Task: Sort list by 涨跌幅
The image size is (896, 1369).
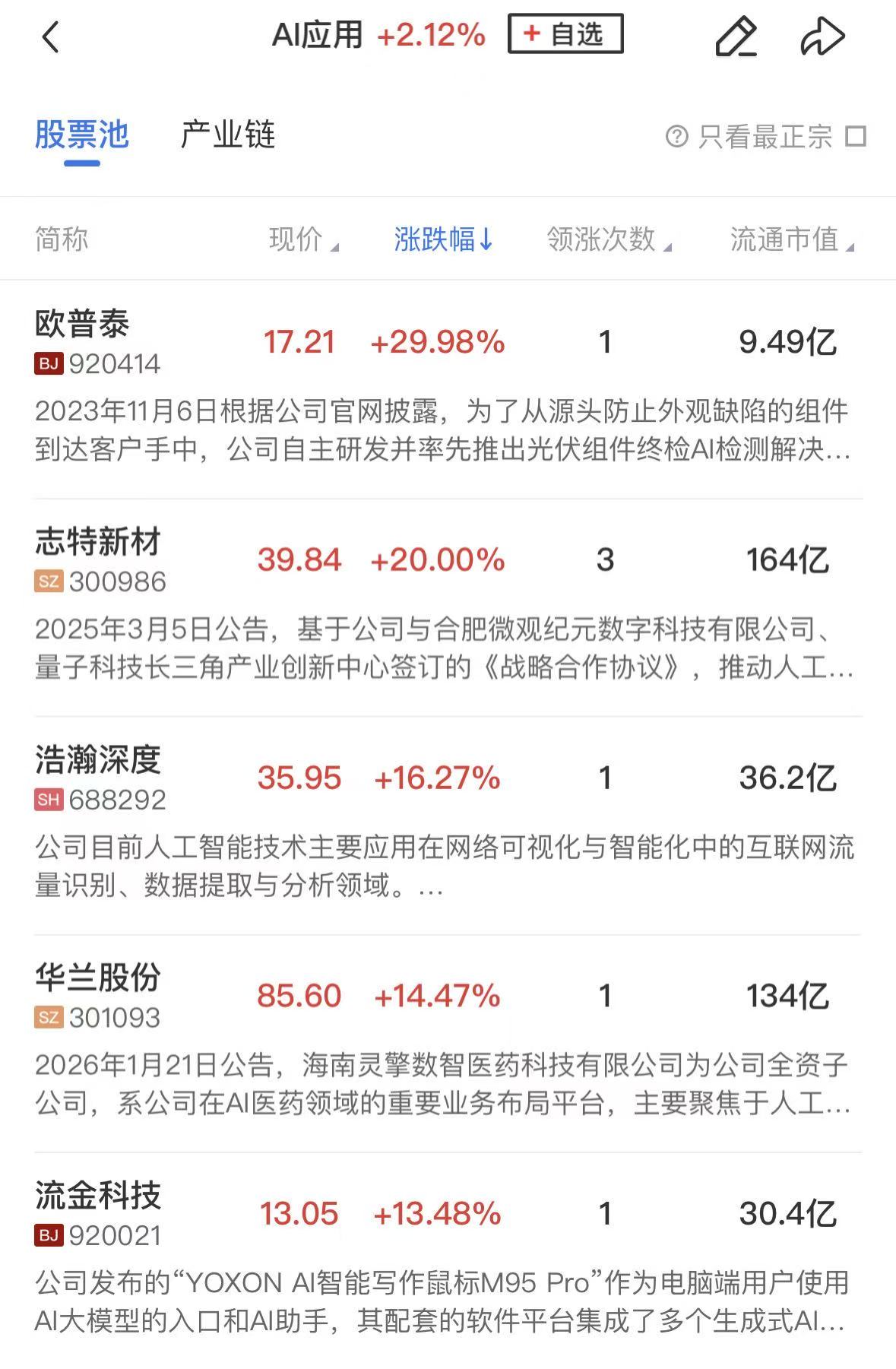Action: tap(443, 239)
